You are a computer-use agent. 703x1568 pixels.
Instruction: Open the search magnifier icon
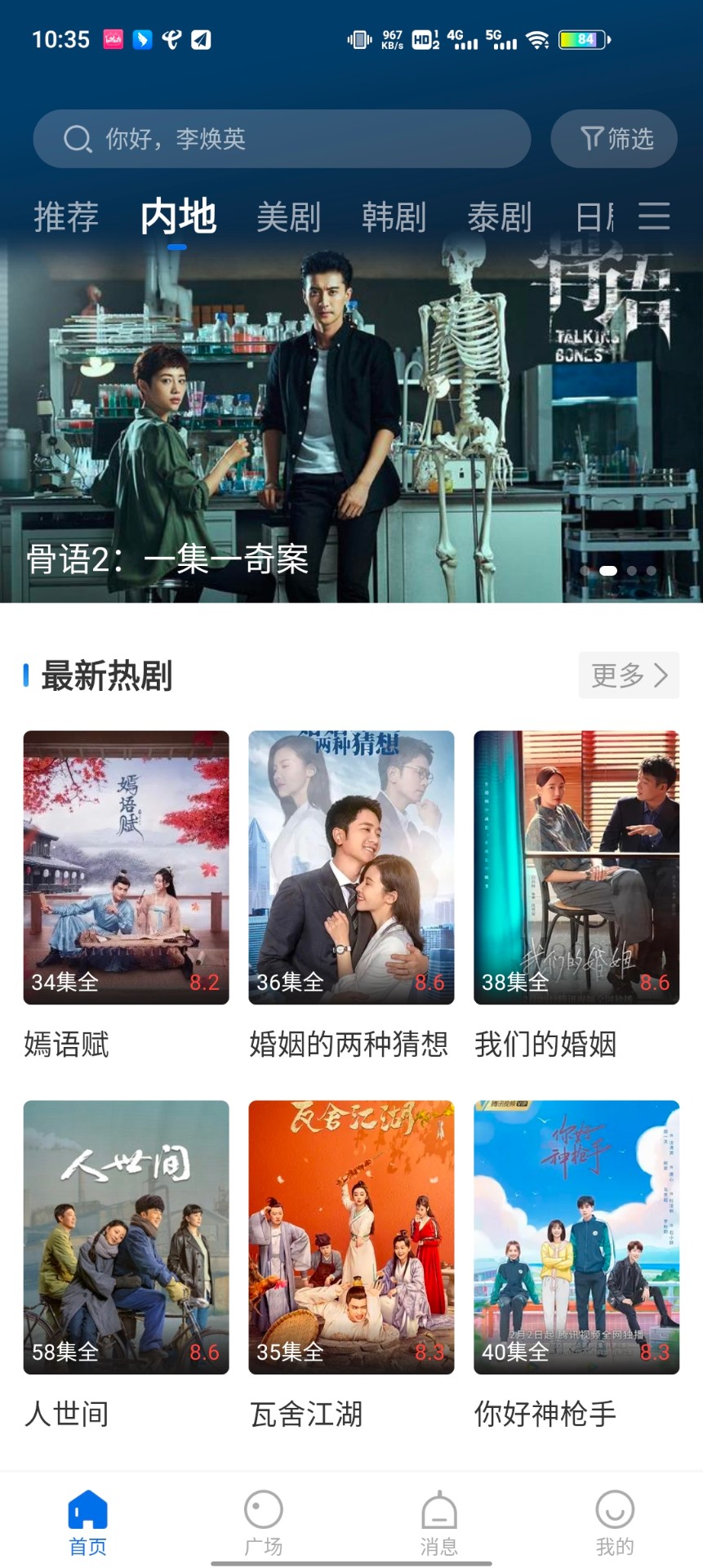click(78, 139)
